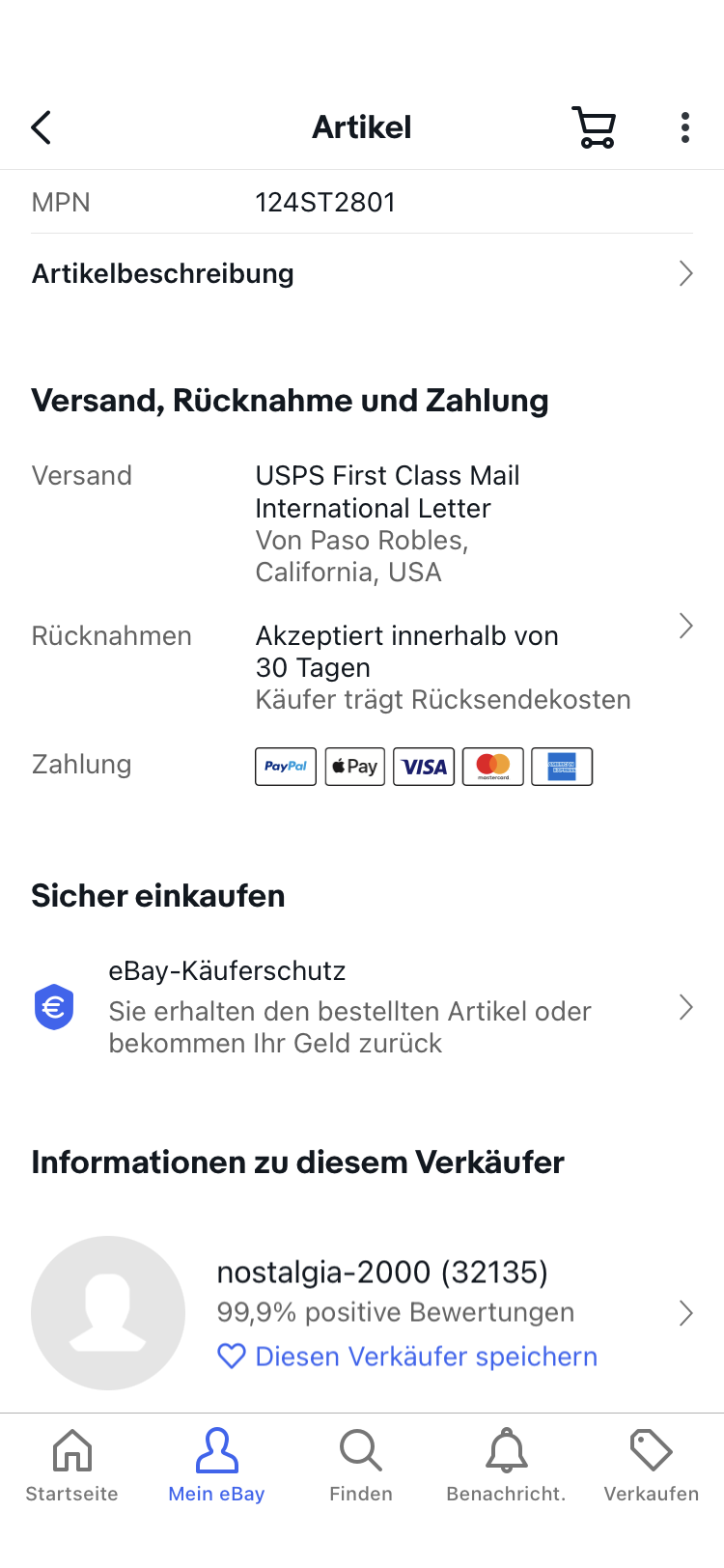
Task: Save seller via Diesen Verkäufer speichern
Action: tap(407, 1357)
